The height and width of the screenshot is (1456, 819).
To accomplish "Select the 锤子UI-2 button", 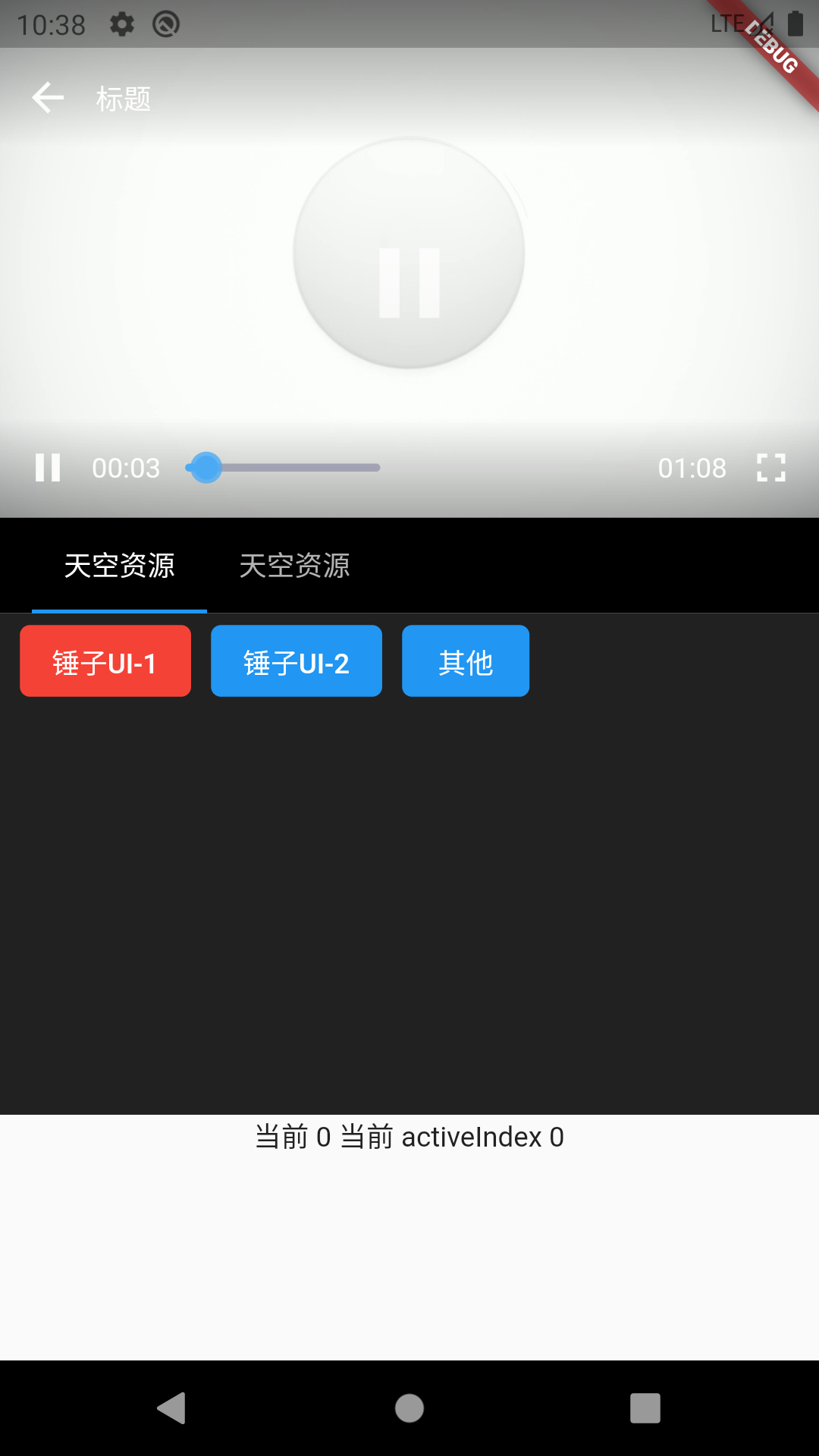I will pyautogui.click(x=297, y=661).
